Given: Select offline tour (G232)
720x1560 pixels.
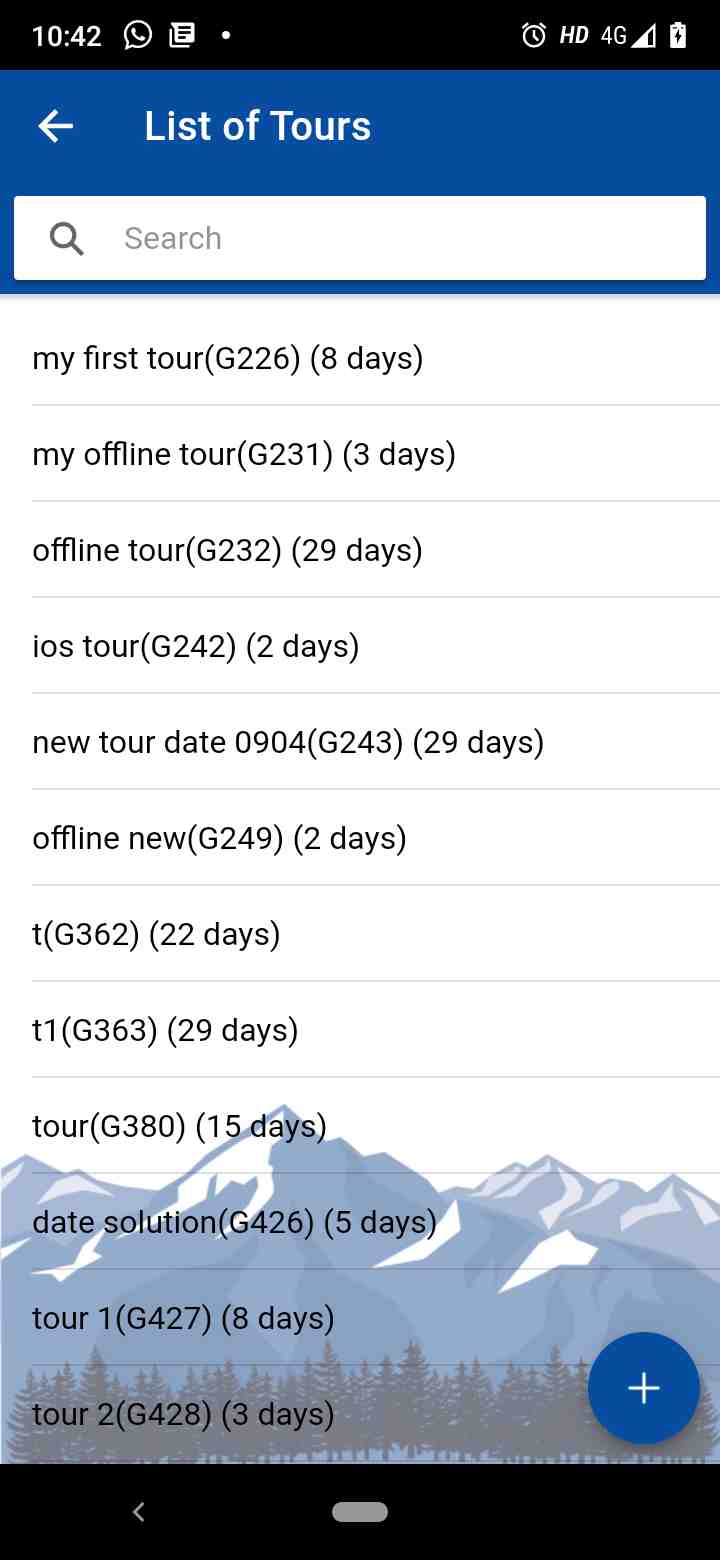Looking at the screenshot, I should [228, 550].
